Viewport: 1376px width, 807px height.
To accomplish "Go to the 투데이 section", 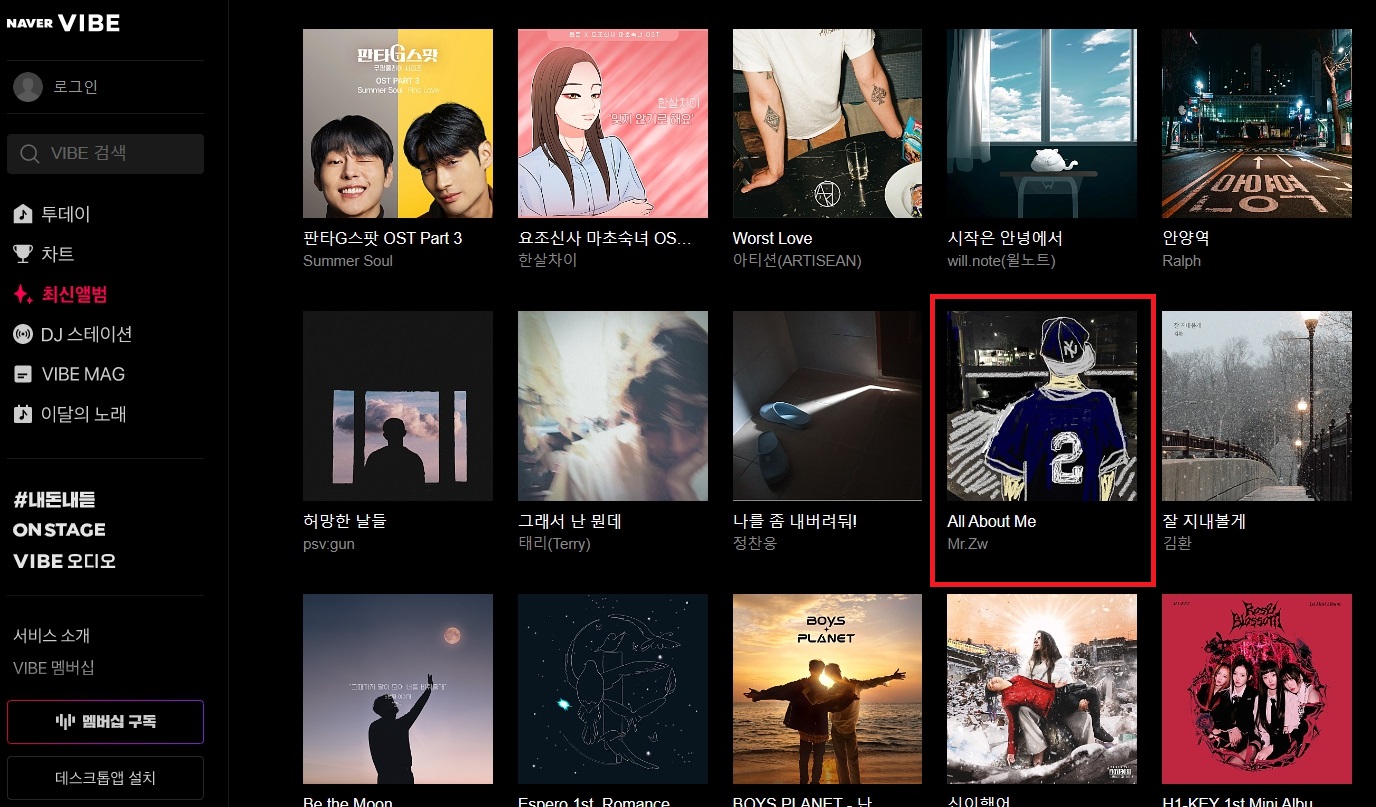I will coord(66,214).
